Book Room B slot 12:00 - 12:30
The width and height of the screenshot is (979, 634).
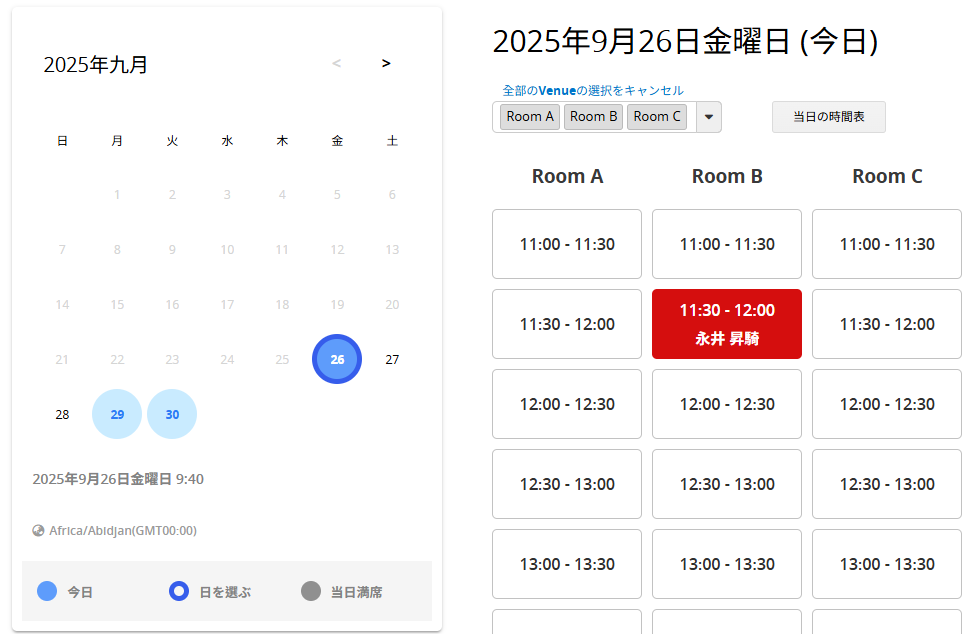pyautogui.click(x=727, y=404)
